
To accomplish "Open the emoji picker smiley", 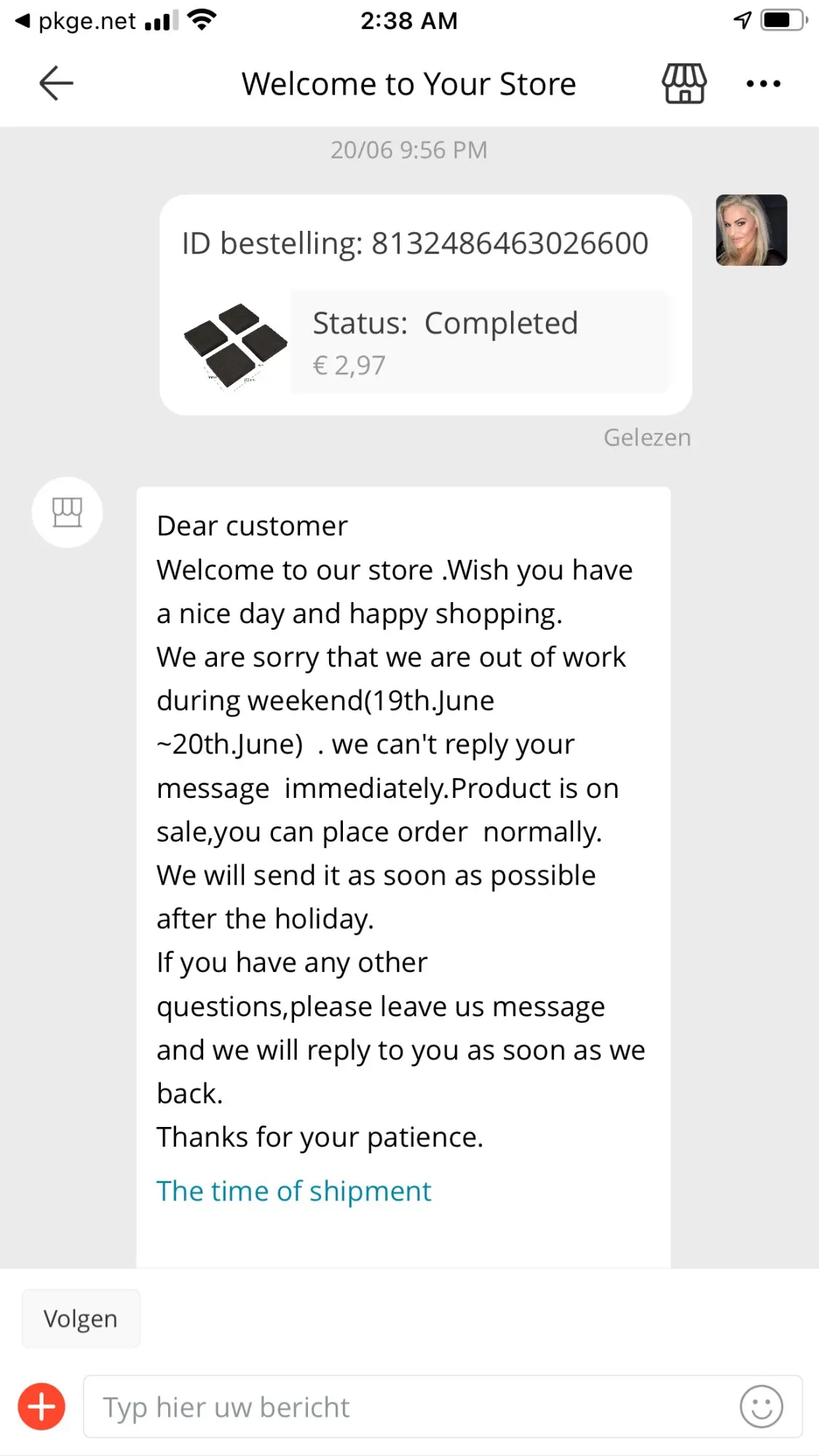I will [761, 1406].
